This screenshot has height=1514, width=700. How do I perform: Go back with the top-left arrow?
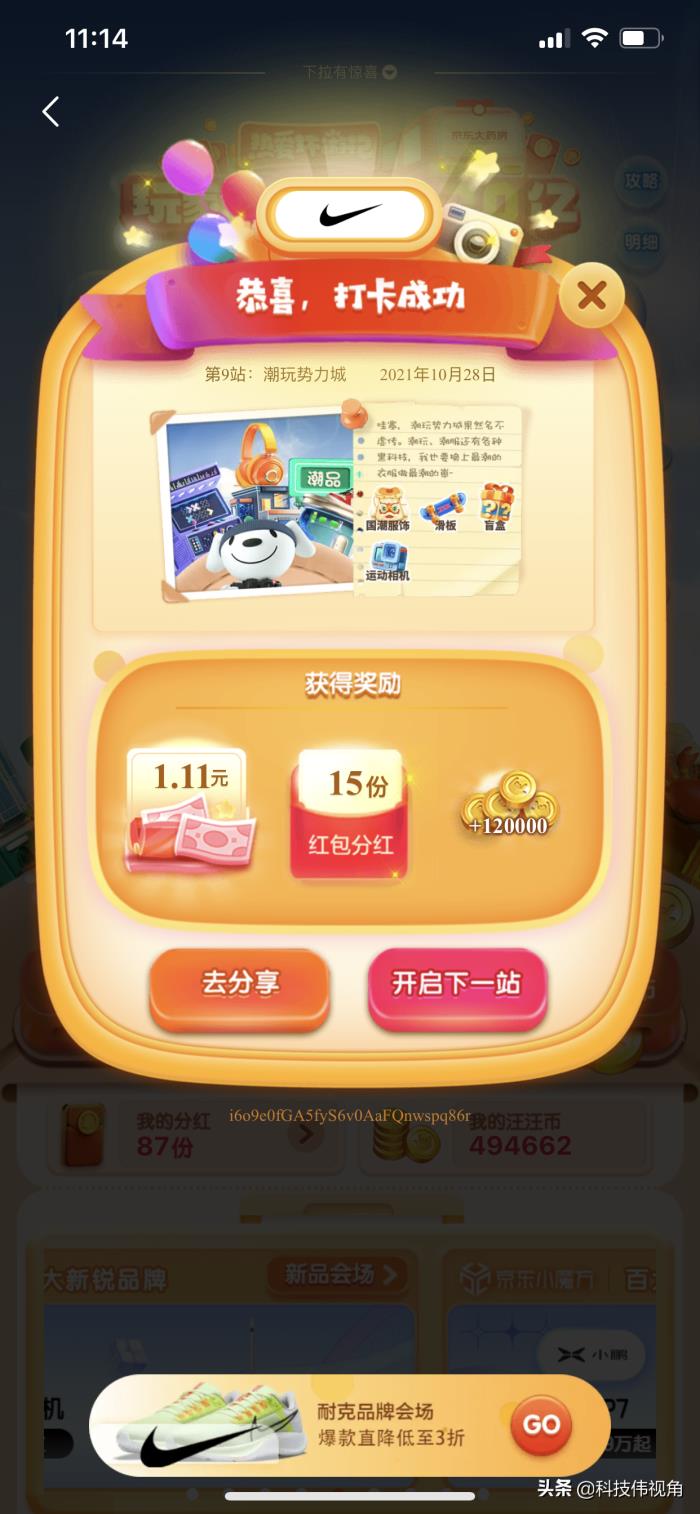click(x=51, y=112)
